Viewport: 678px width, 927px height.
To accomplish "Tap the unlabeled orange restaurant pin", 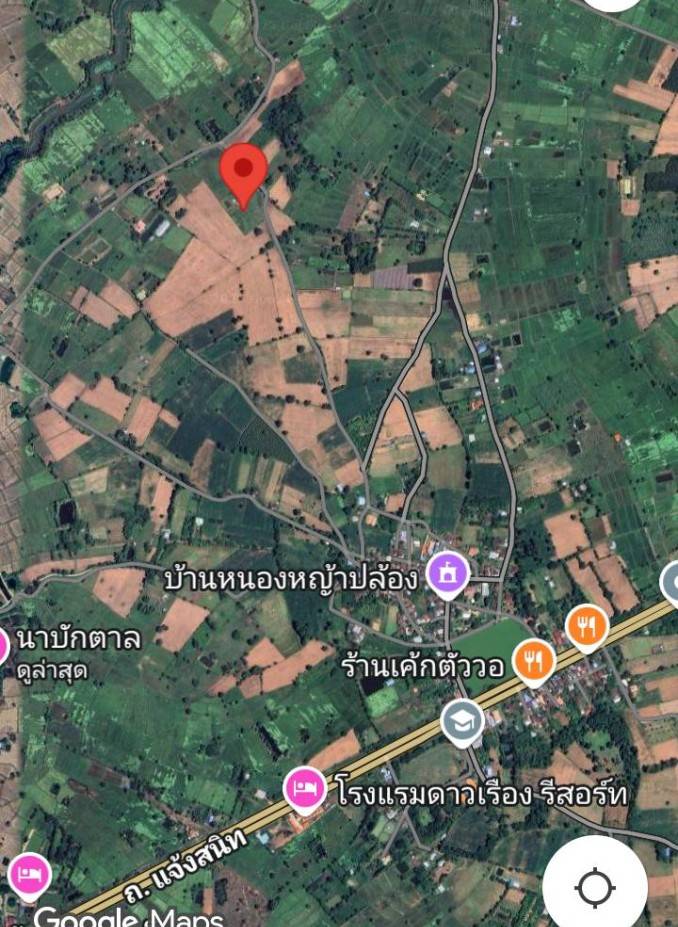I will 587,626.
